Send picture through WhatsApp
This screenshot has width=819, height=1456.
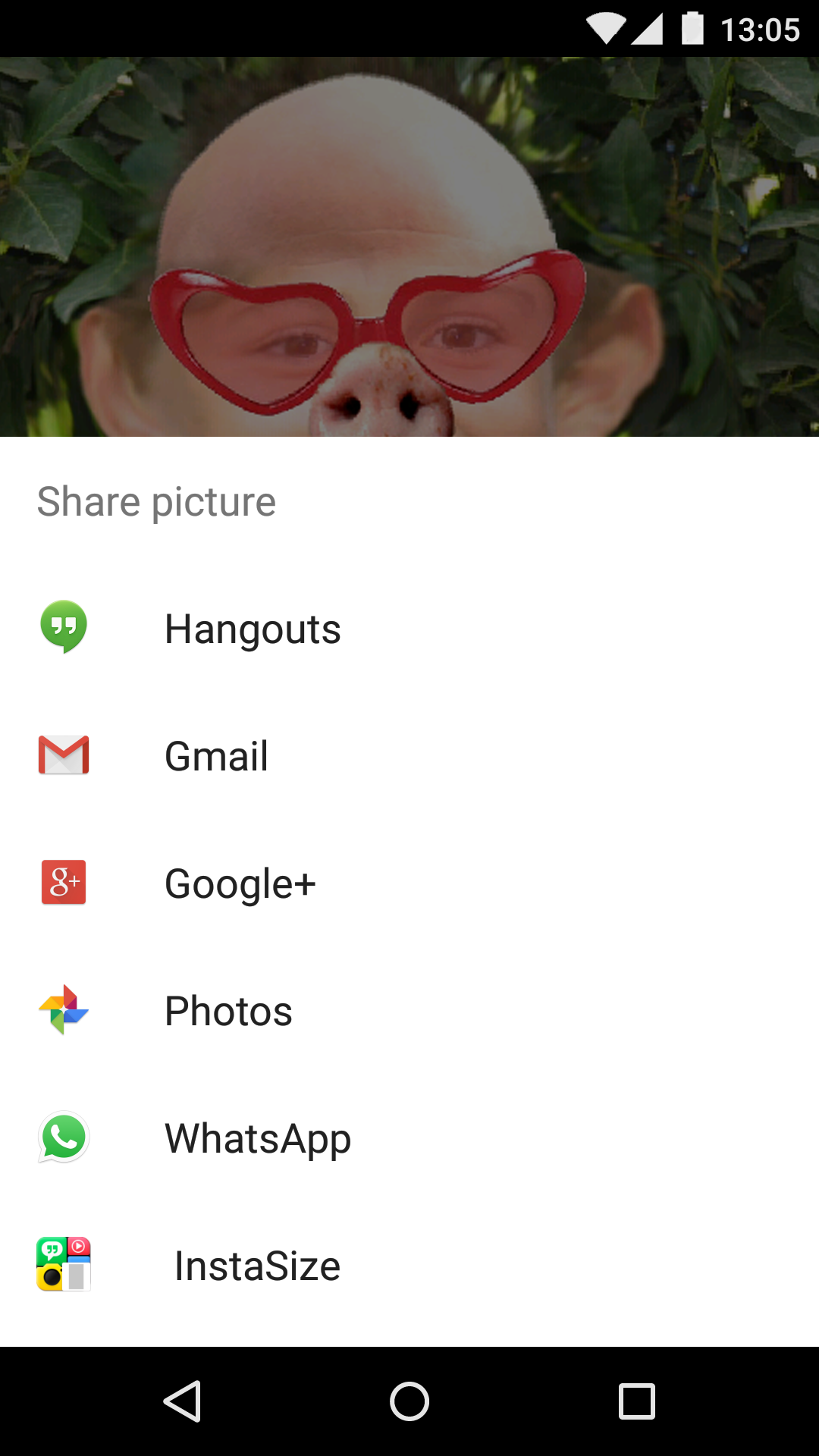tap(258, 1138)
